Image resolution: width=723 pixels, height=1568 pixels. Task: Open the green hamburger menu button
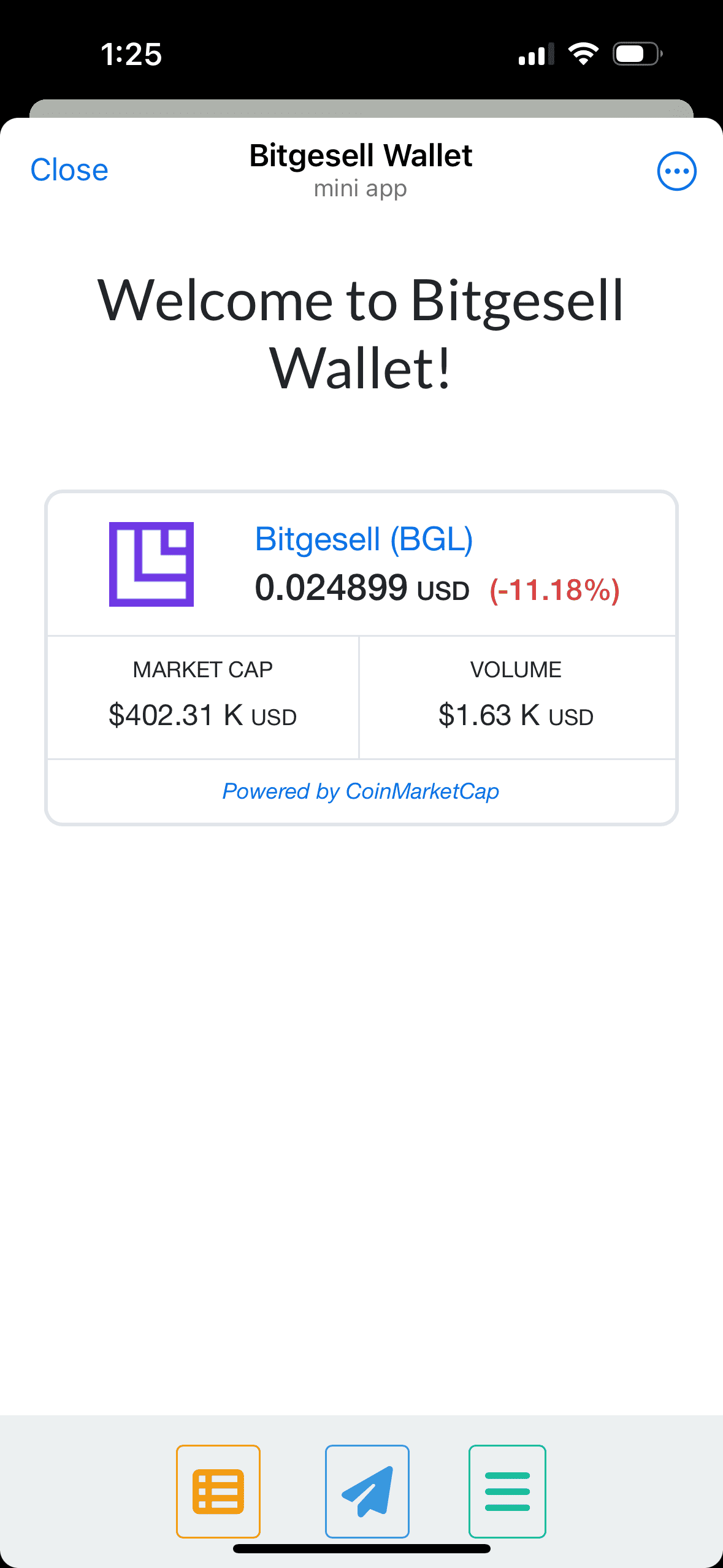click(x=507, y=1491)
